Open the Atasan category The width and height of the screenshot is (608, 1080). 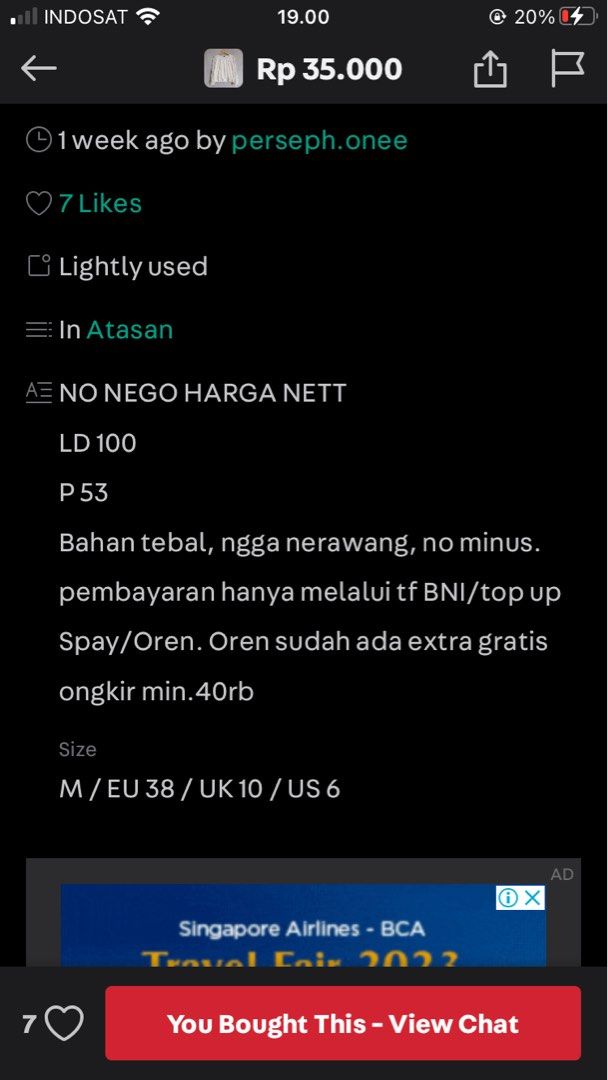(x=129, y=329)
